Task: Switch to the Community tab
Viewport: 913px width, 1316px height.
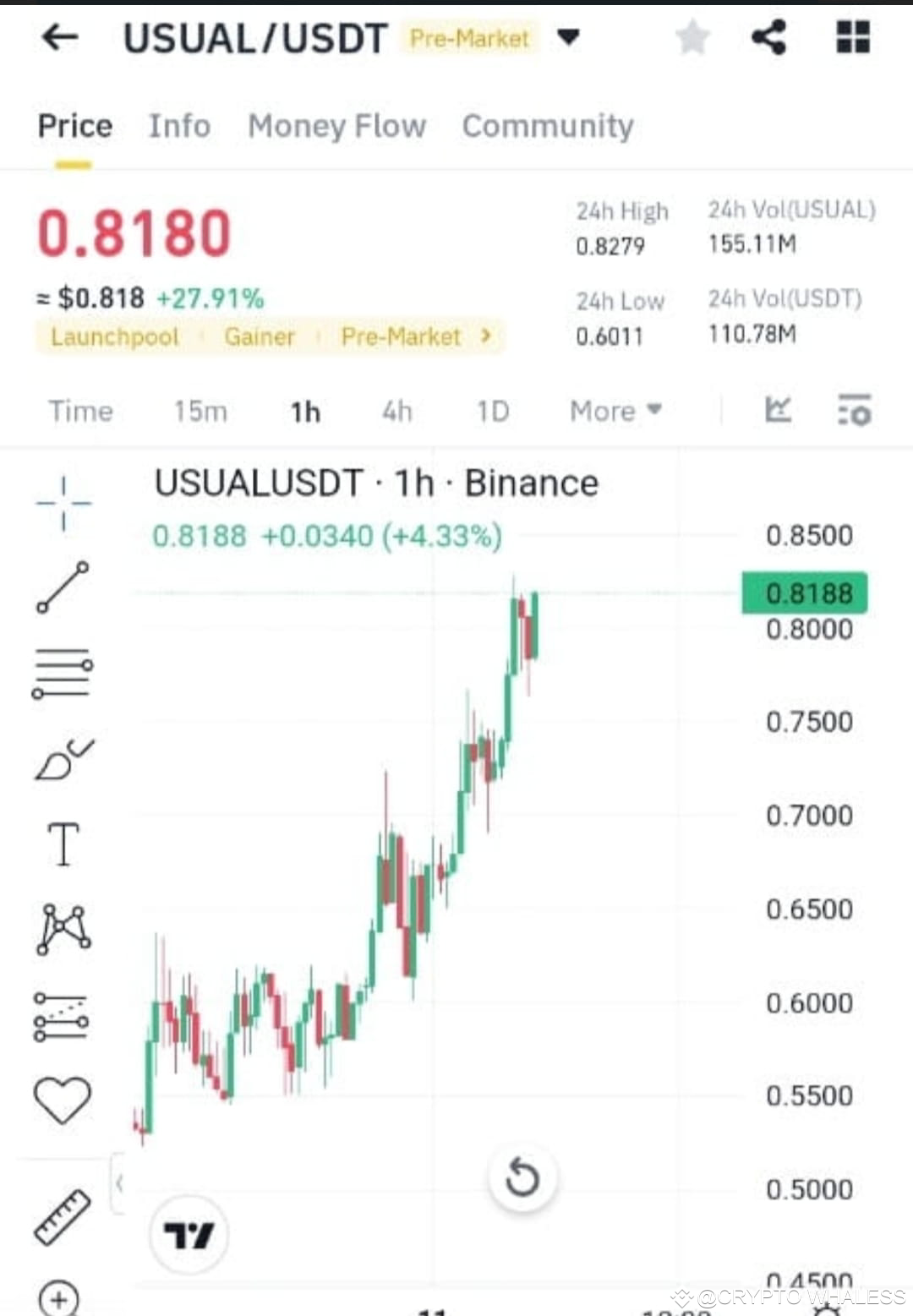Action: [x=548, y=125]
